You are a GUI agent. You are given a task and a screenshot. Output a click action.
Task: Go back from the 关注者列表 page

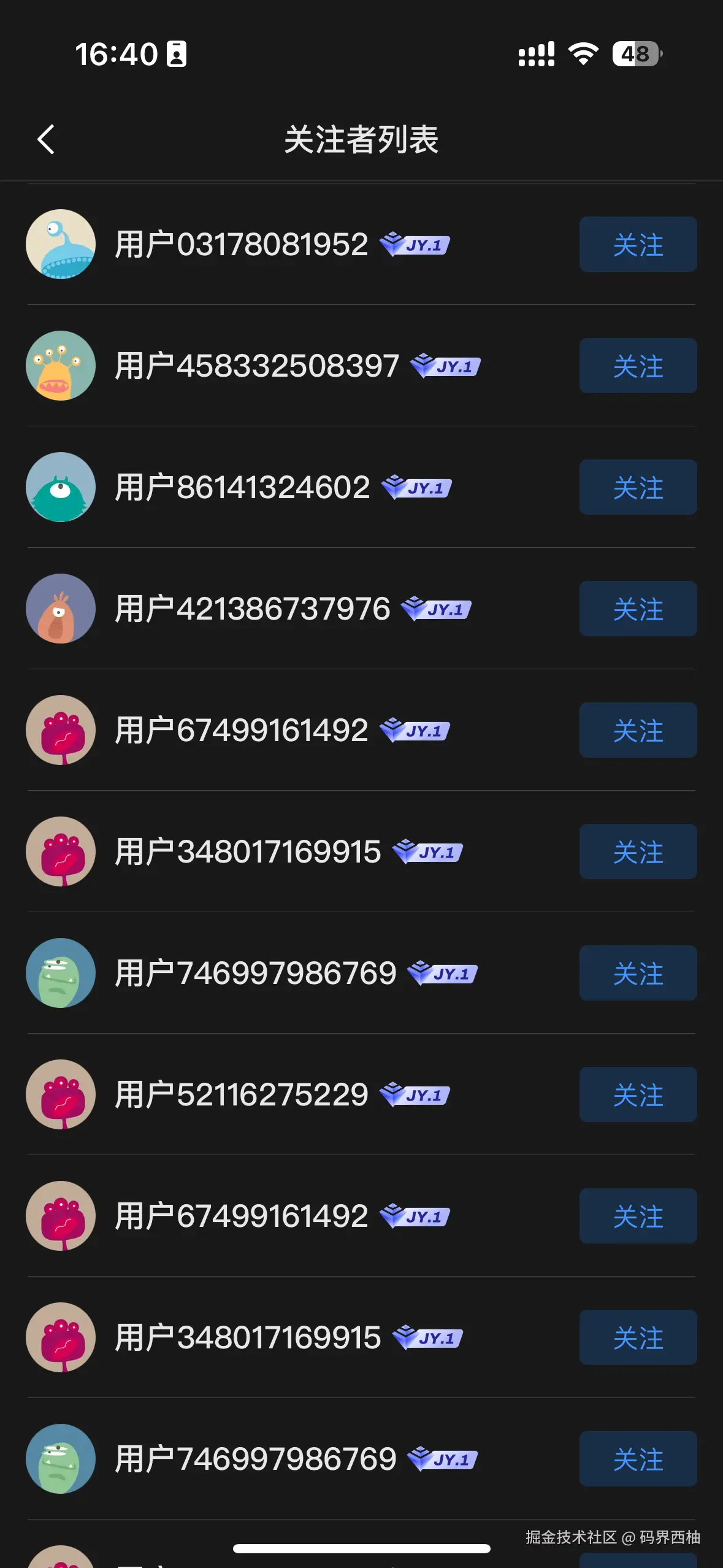[46, 139]
